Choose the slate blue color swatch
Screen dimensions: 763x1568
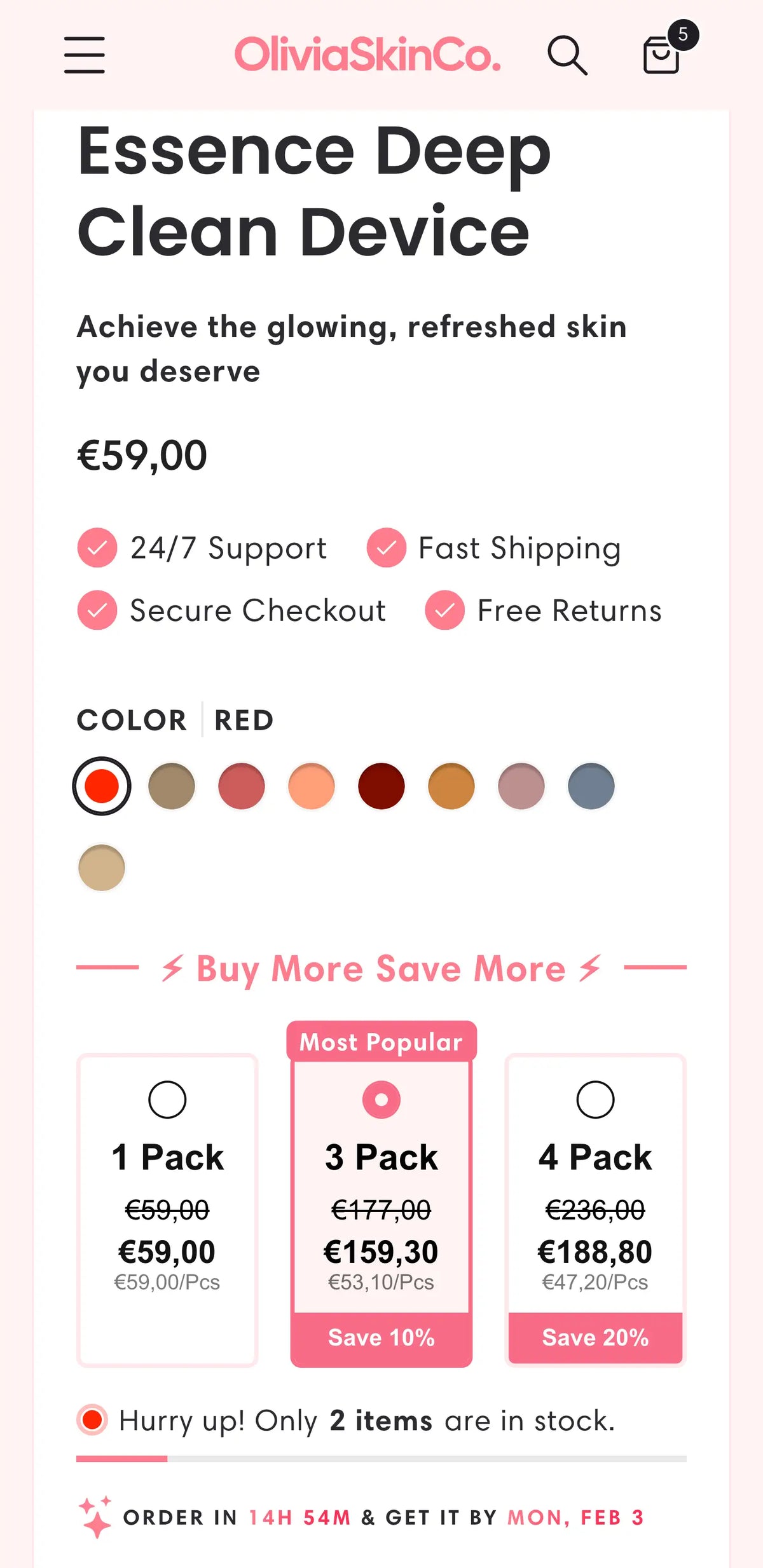tap(591, 786)
